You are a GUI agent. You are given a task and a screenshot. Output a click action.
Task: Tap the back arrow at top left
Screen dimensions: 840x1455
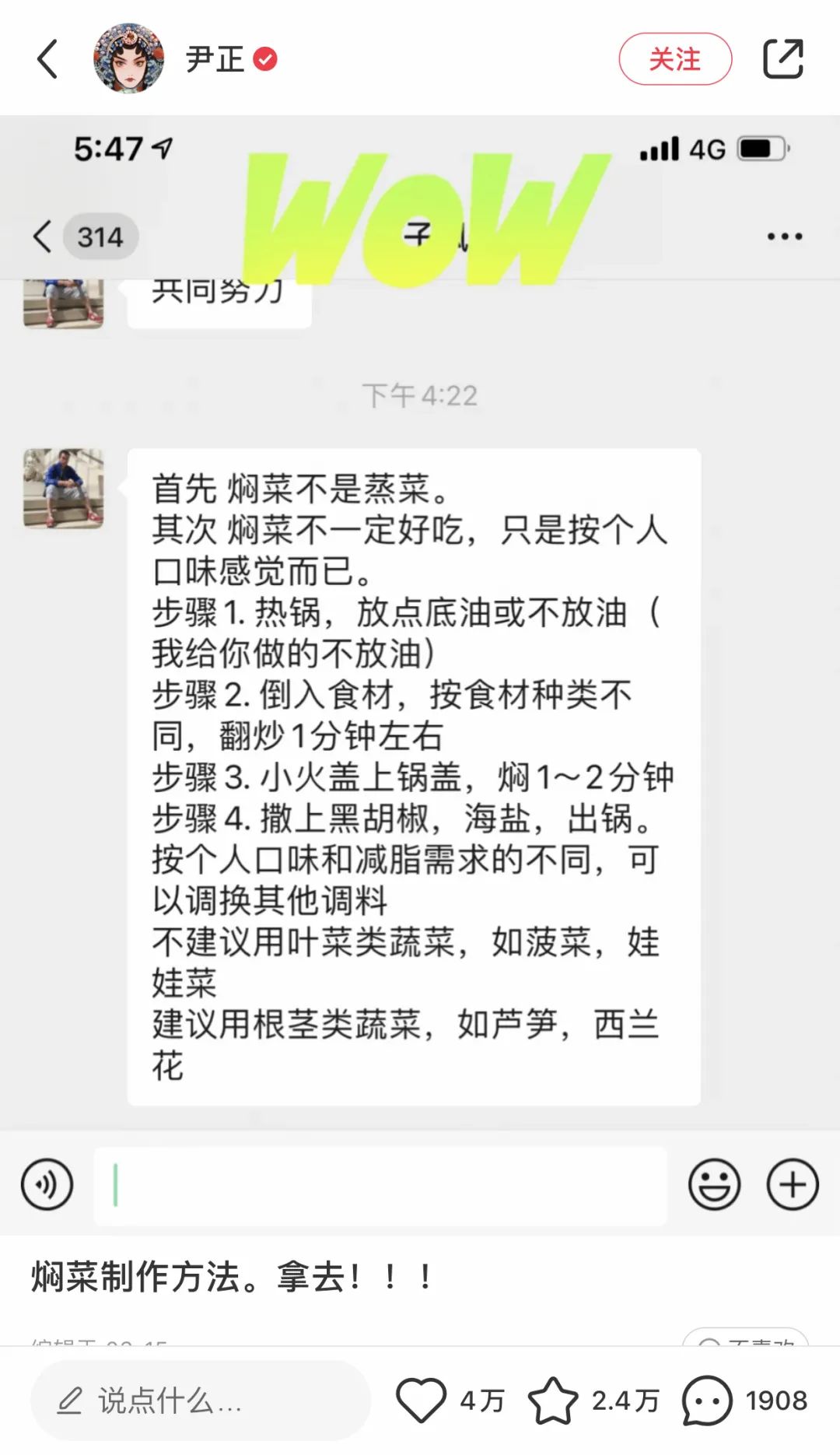[x=47, y=58]
